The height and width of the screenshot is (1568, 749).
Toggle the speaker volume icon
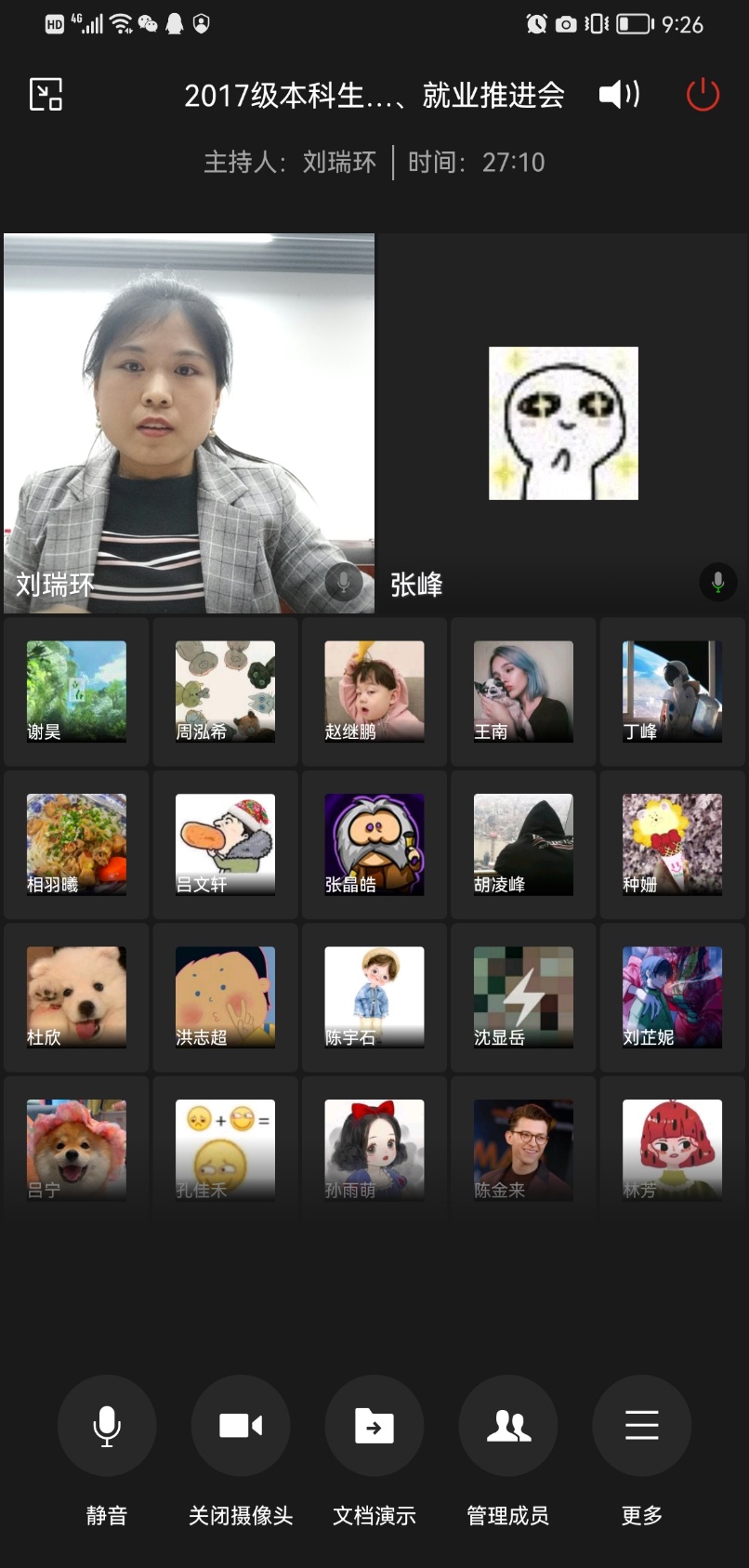tap(619, 94)
